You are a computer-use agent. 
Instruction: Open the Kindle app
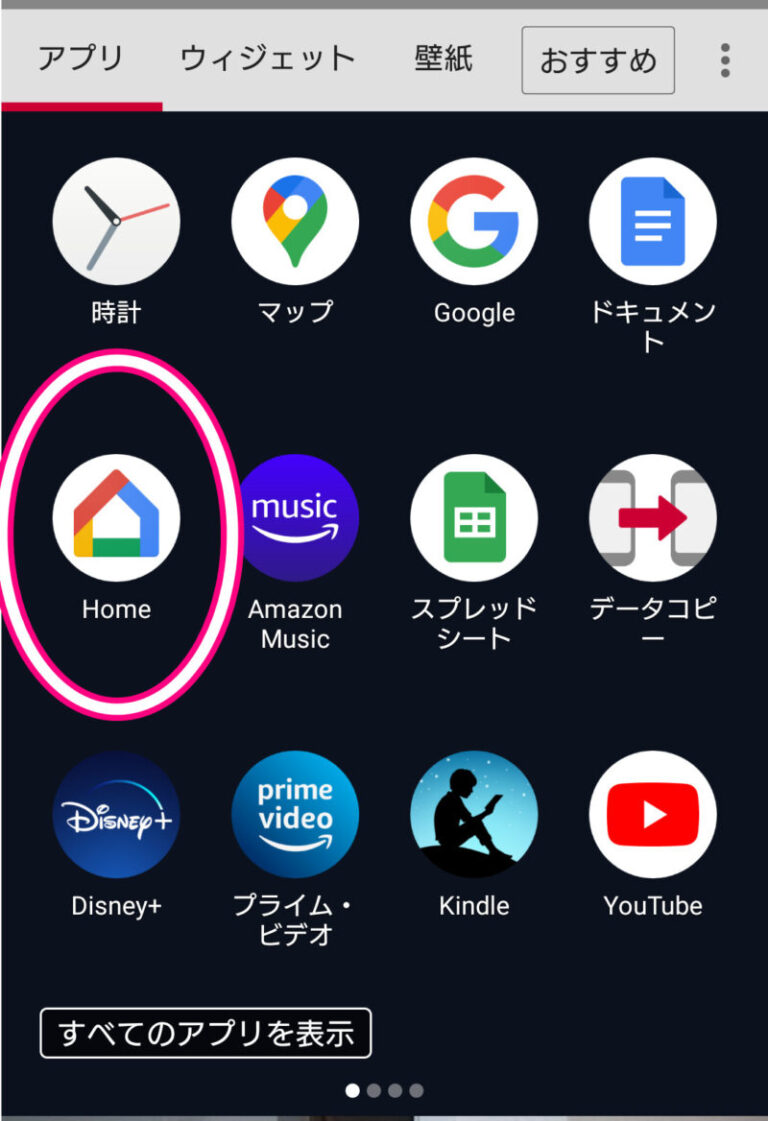pyautogui.click(x=474, y=815)
